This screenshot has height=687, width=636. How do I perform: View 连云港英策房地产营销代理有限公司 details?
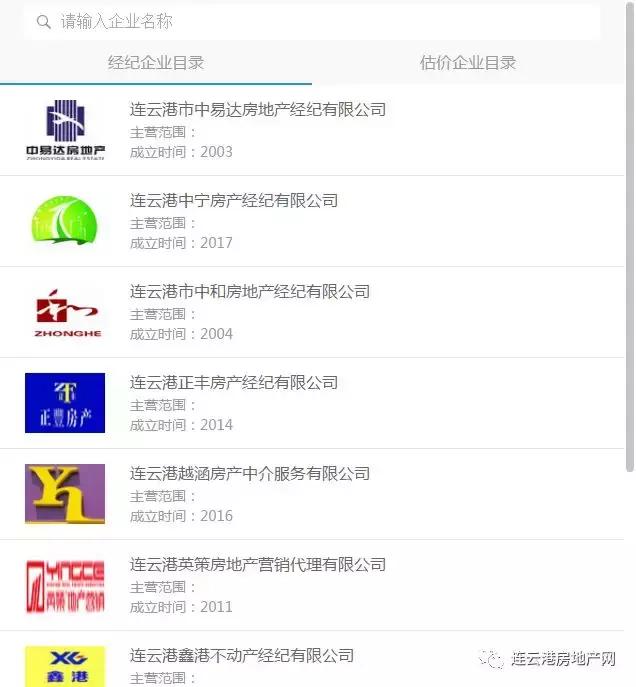click(x=258, y=565)
